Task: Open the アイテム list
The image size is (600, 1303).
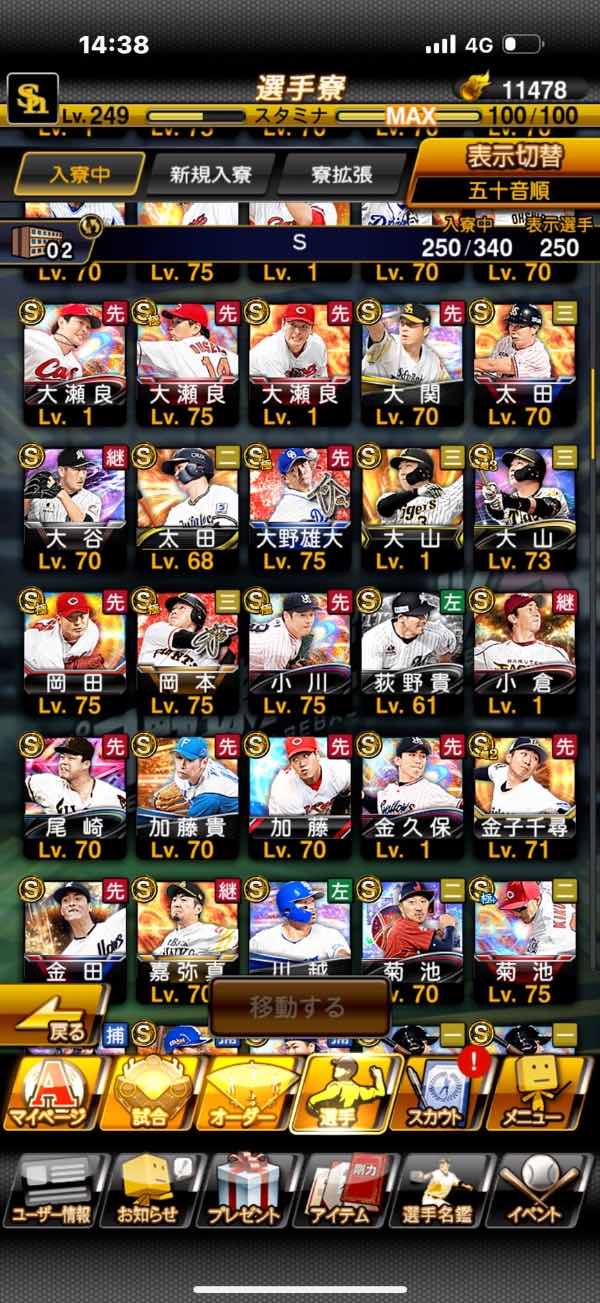Action: click(x=346, y=1192)
